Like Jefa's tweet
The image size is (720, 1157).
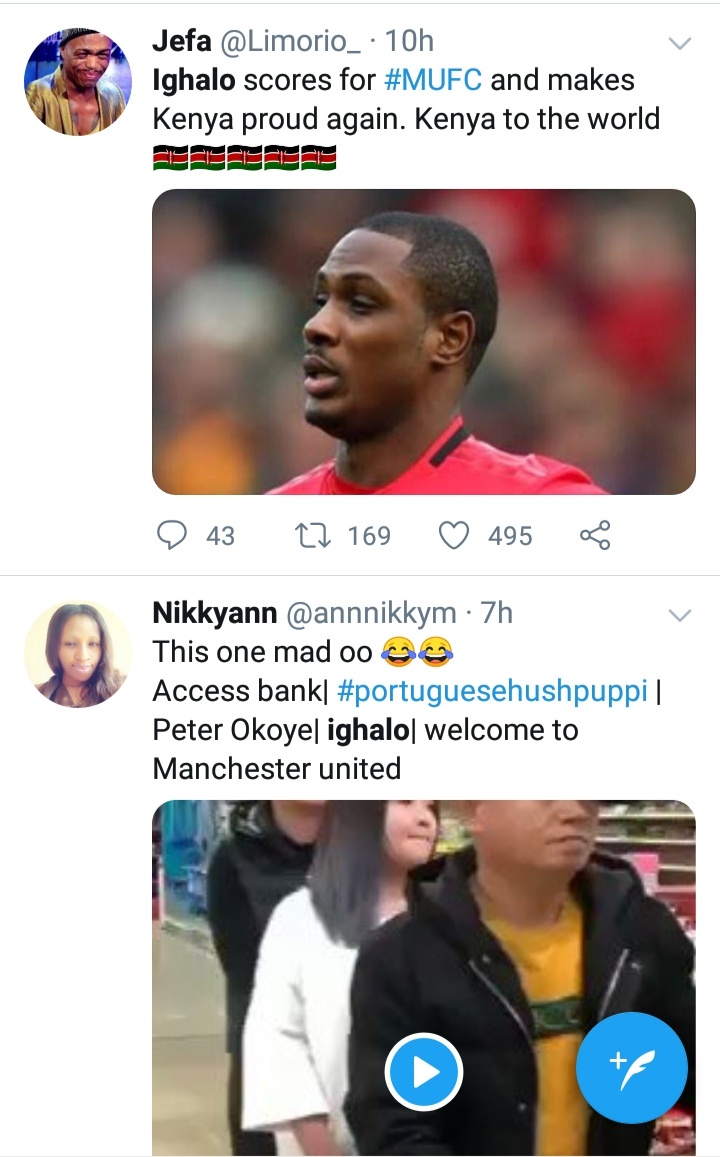pyautogui.click(x=454, y=536)
